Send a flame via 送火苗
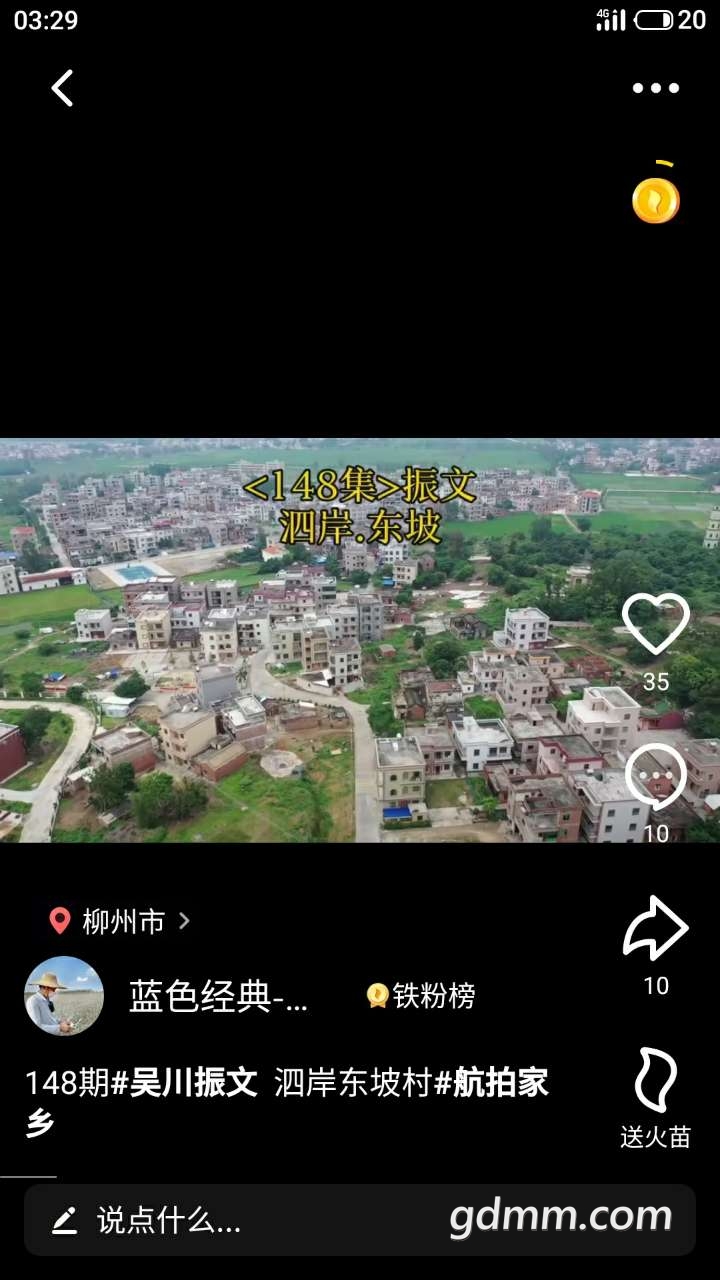The width and height of the screenshot is (720, 1280). click(656, 1082)
